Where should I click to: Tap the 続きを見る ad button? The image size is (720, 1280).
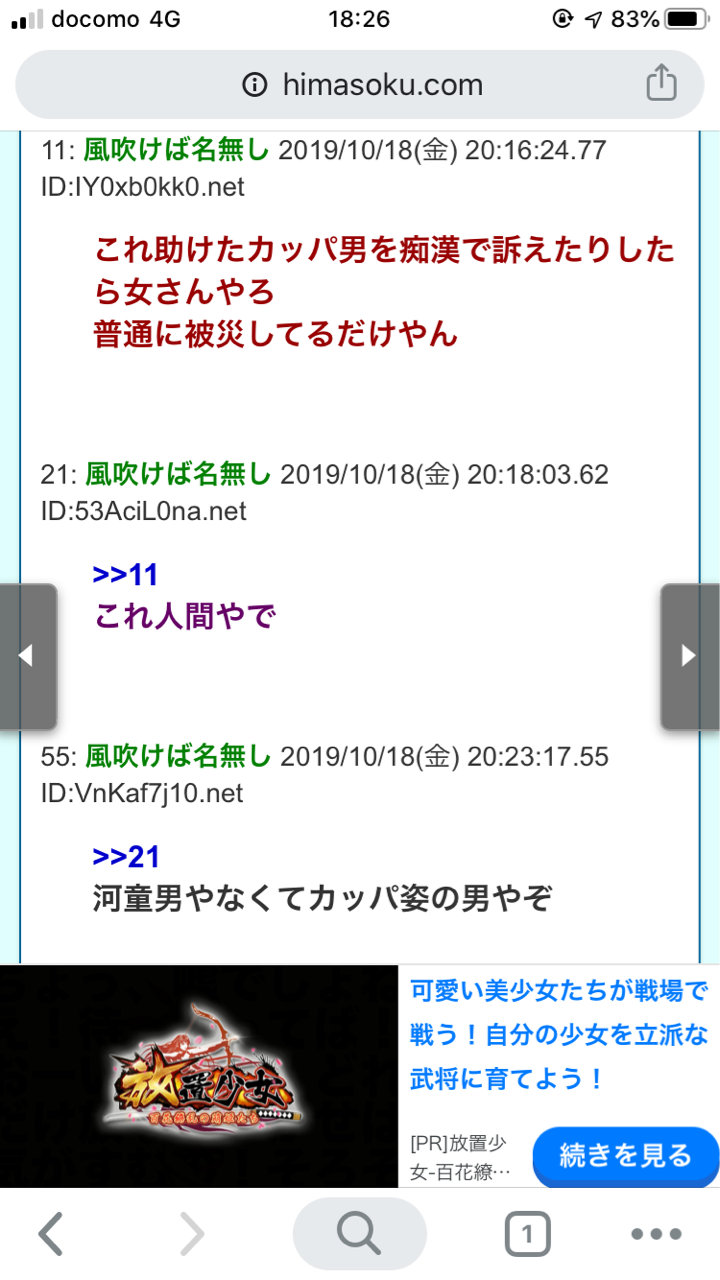tap(625, 1157)
